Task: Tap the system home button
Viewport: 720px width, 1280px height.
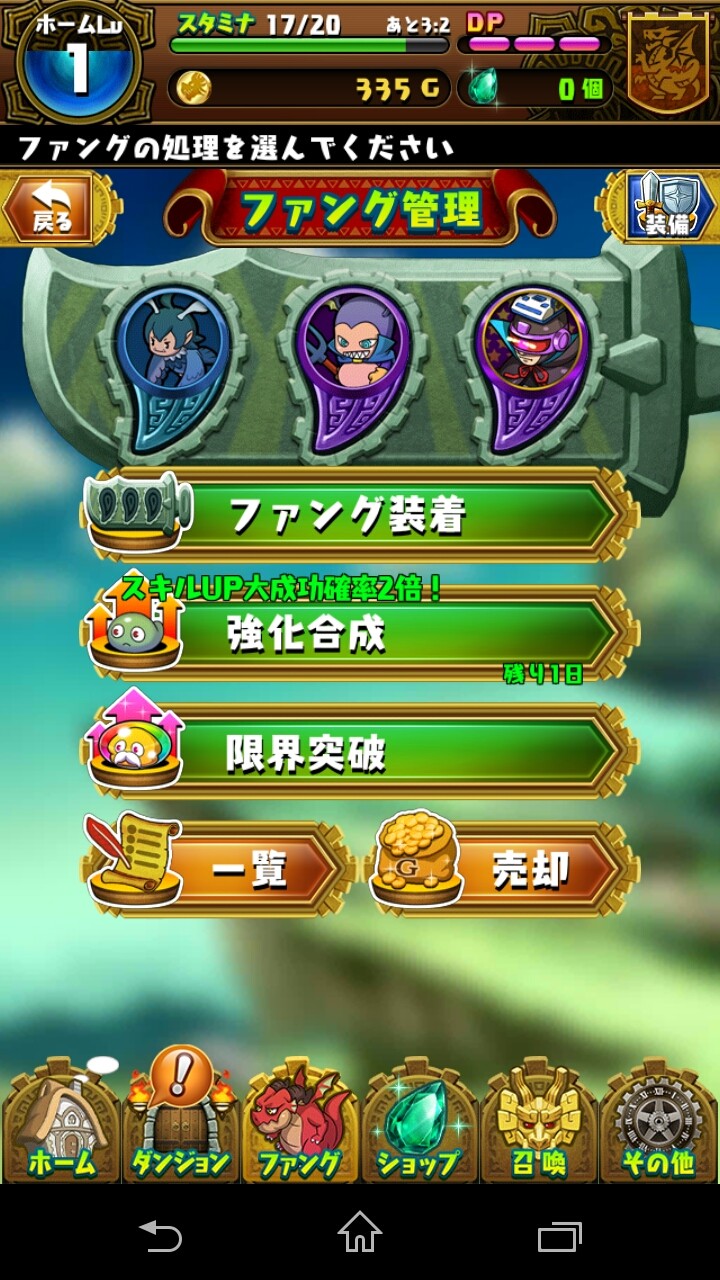Action: tap(360, 1234)
